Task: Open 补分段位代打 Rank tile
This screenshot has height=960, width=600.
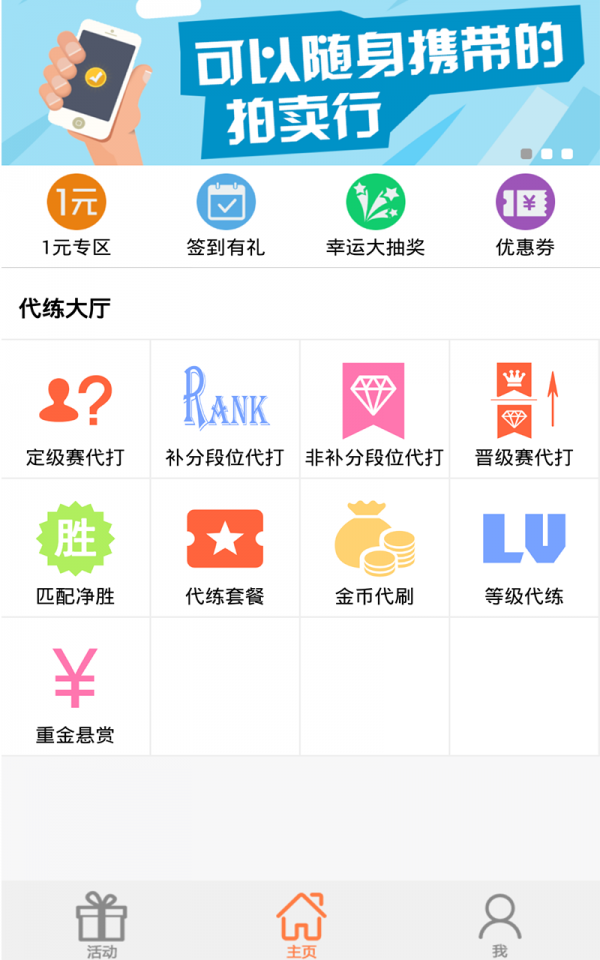Action: pos(225,410)
